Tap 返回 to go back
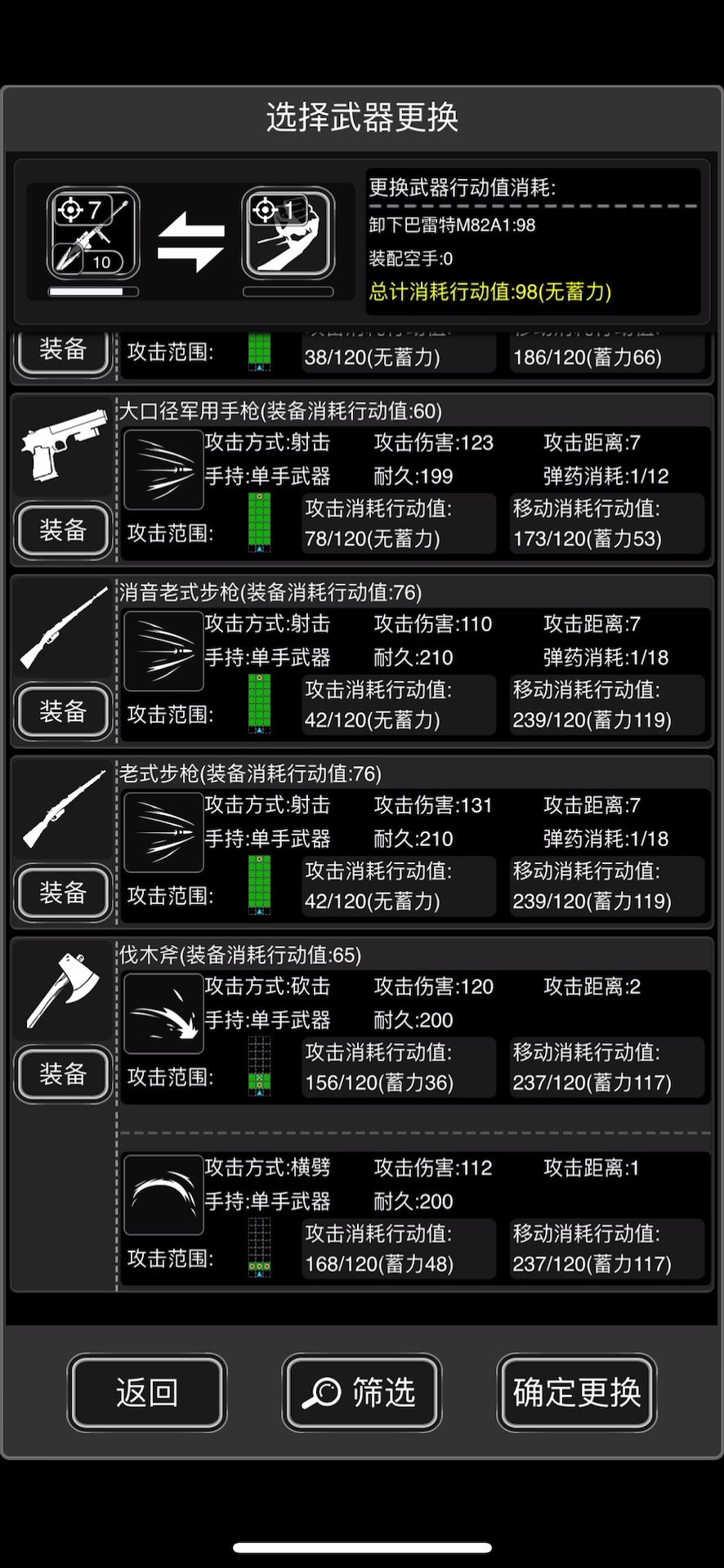This screenshot has height=1568, width=724. [147, 1392]
